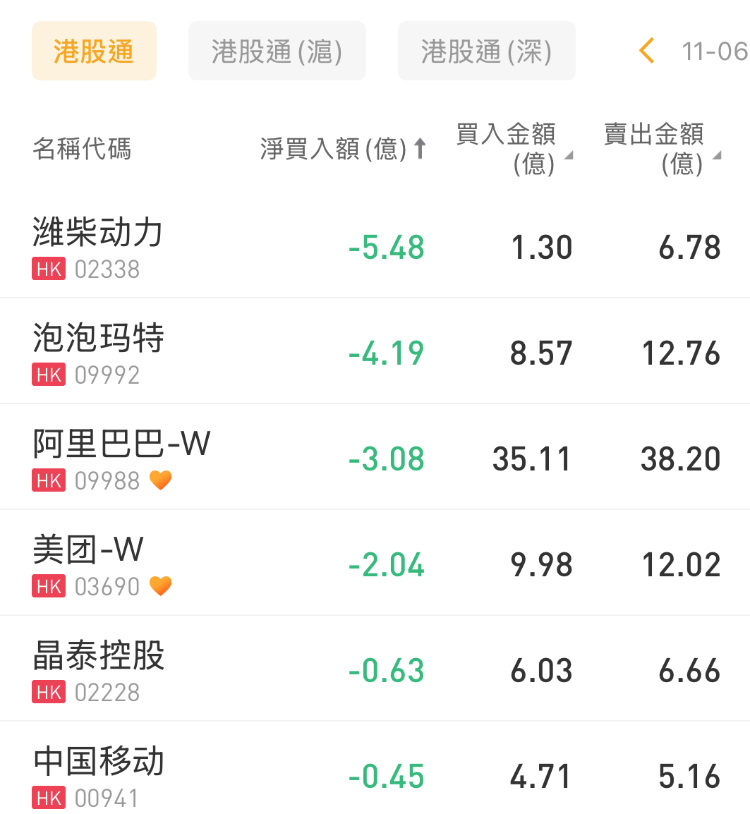Switch to the 港股通 (滬) tab
Screen dimensions: 750x814
click(277, 51)
